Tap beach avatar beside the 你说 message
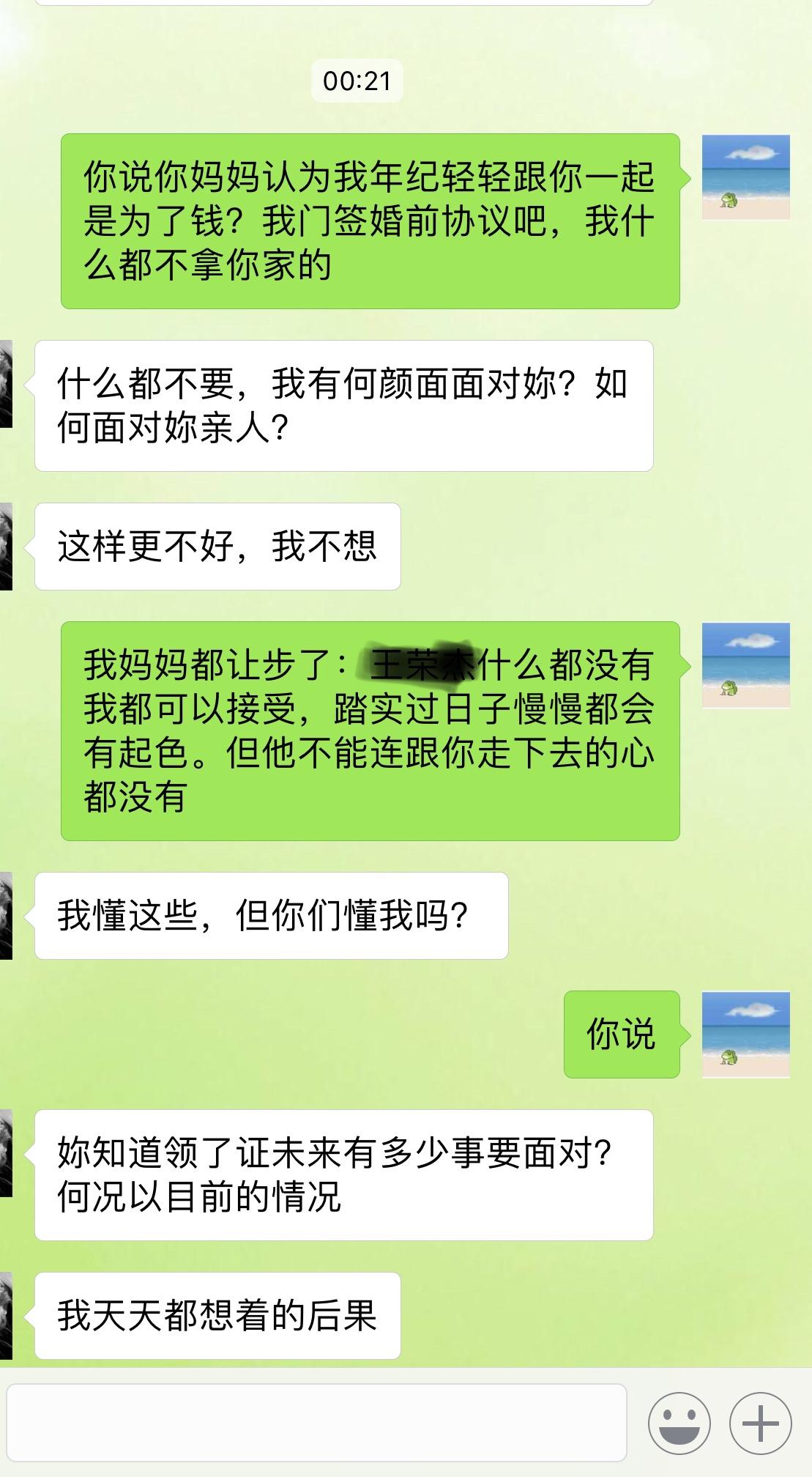The width and height of the screenshot is (812, 1477). 745,1034
